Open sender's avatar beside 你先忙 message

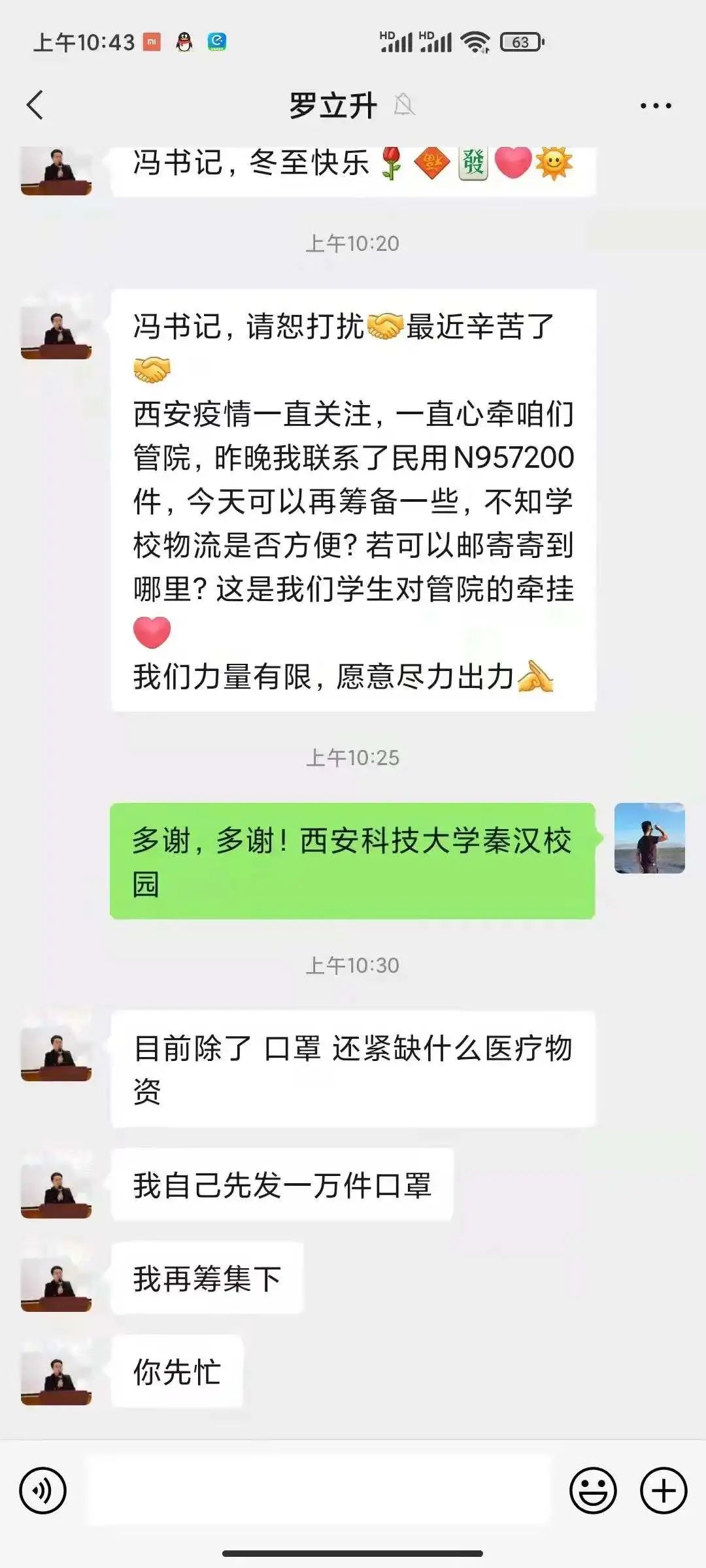pyautogui.click(x=56, y=1371)
